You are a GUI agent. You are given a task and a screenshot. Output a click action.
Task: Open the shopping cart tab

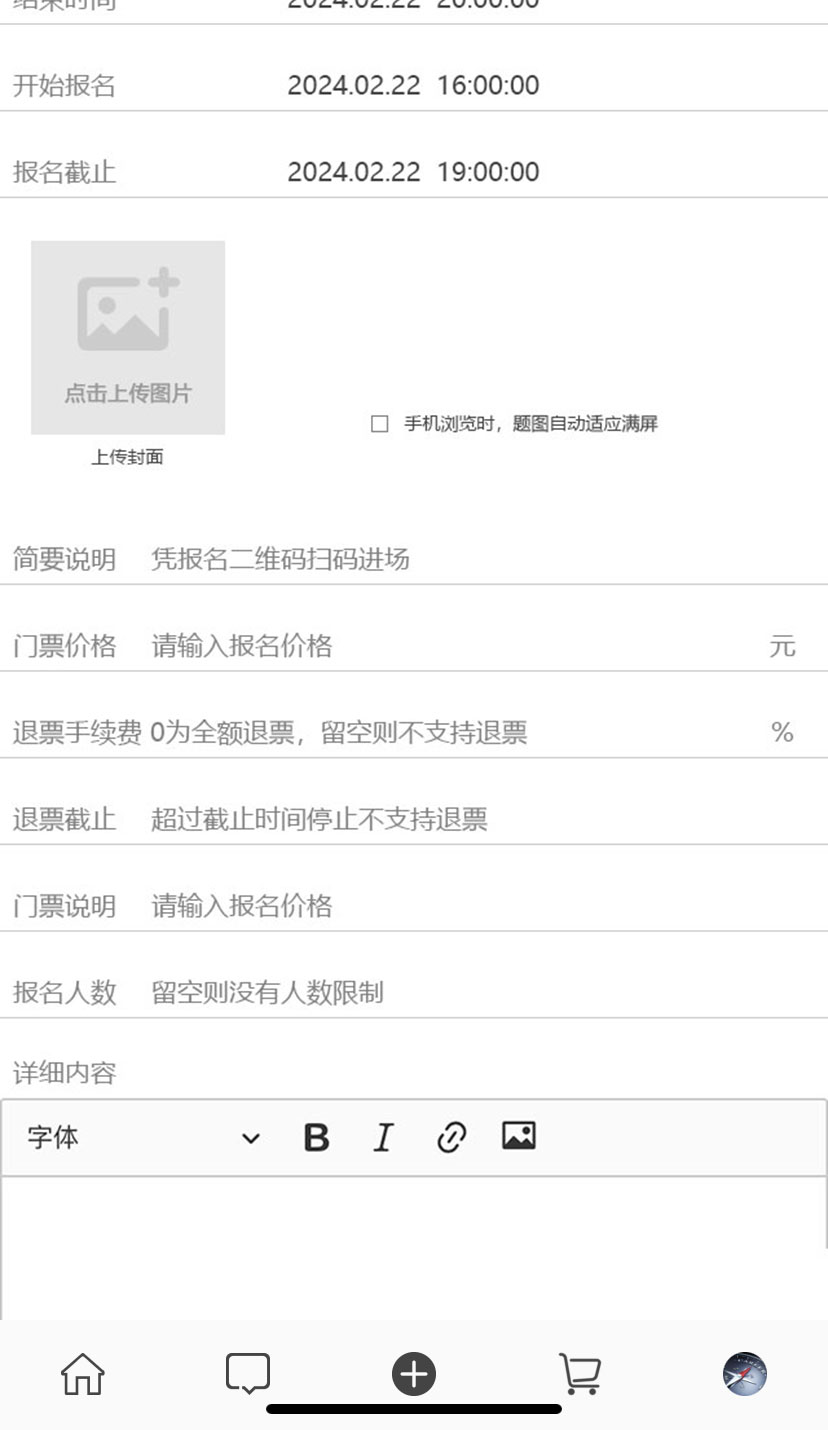(580, 1374)
